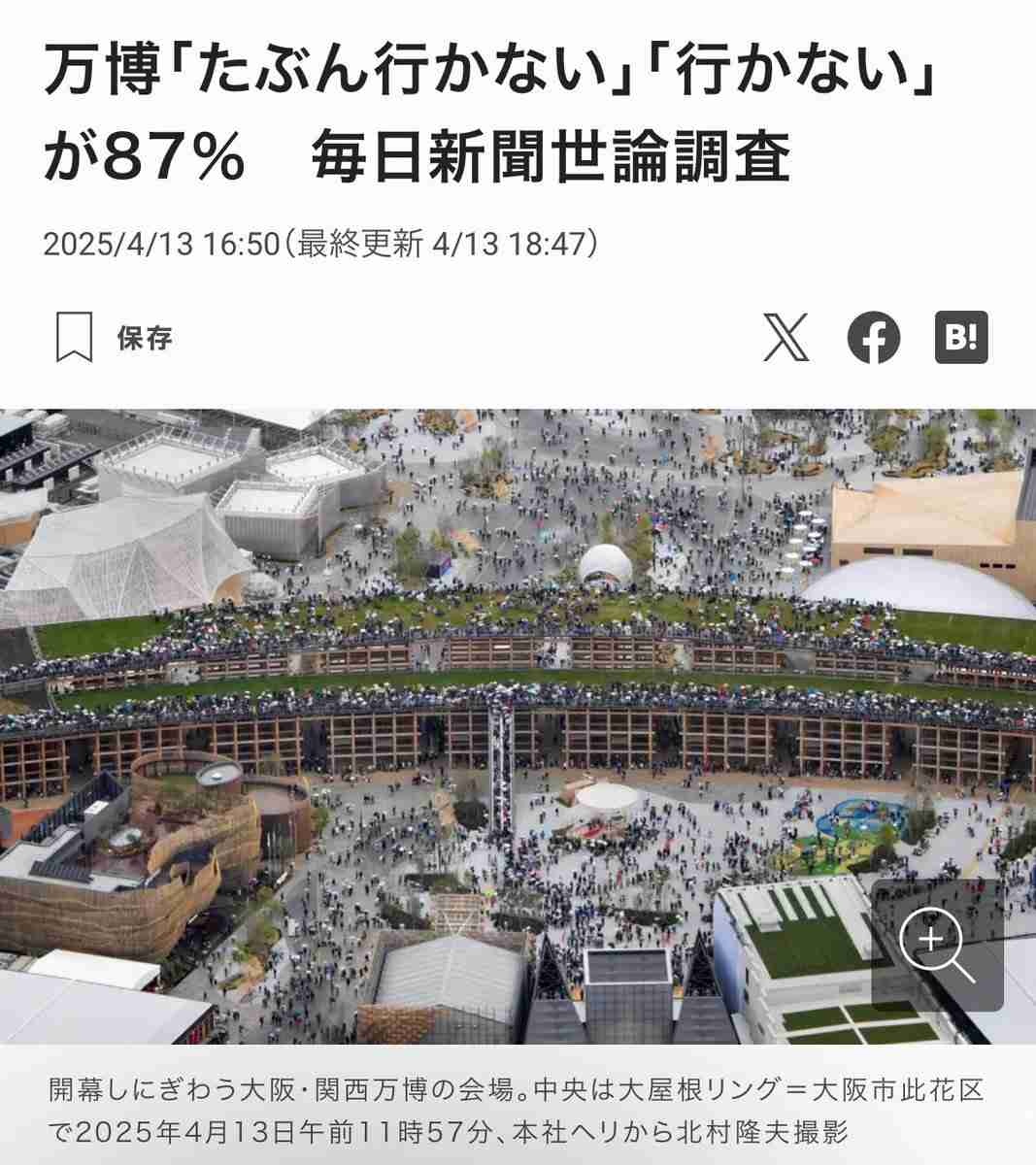Share the article on Facebook
This screenshot has height=1165, width=1036.
tap(874, 338)
